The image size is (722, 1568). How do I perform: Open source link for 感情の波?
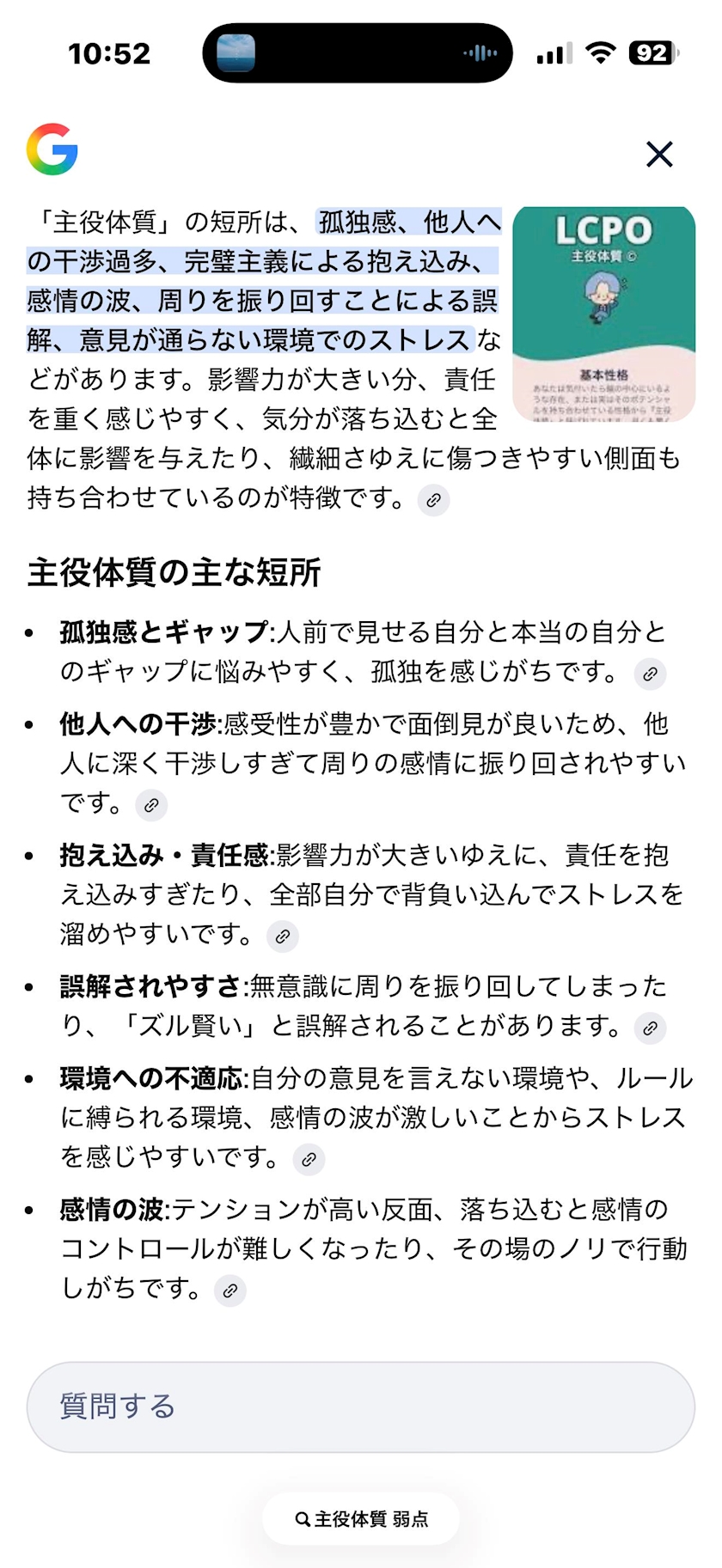(230, 1290)
